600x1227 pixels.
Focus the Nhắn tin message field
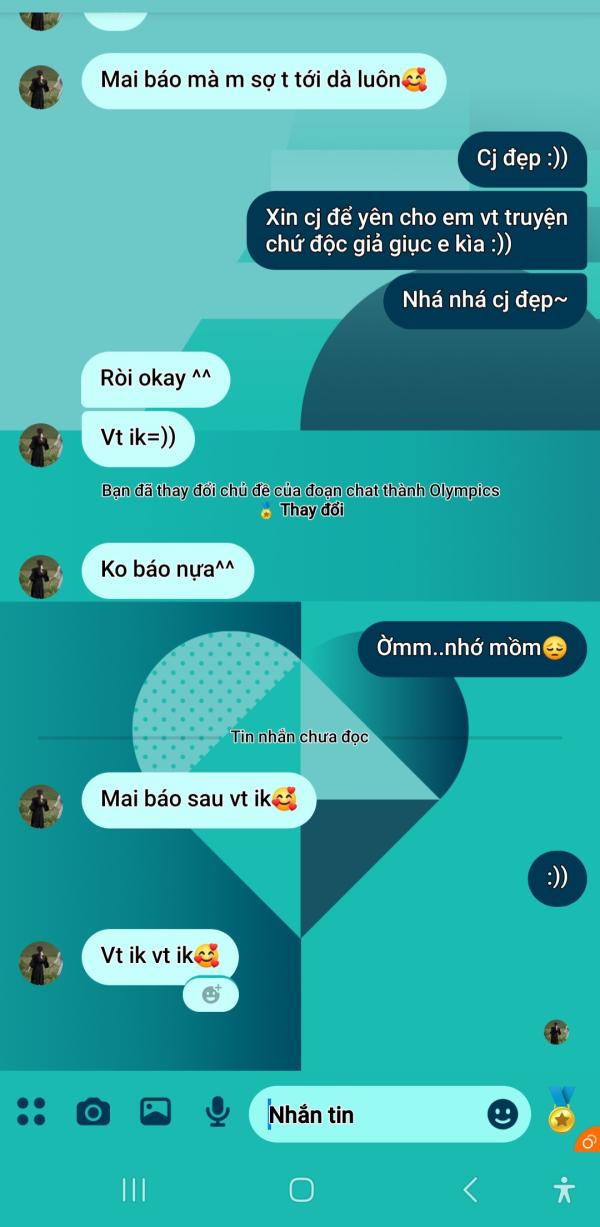coord(370,1114)
